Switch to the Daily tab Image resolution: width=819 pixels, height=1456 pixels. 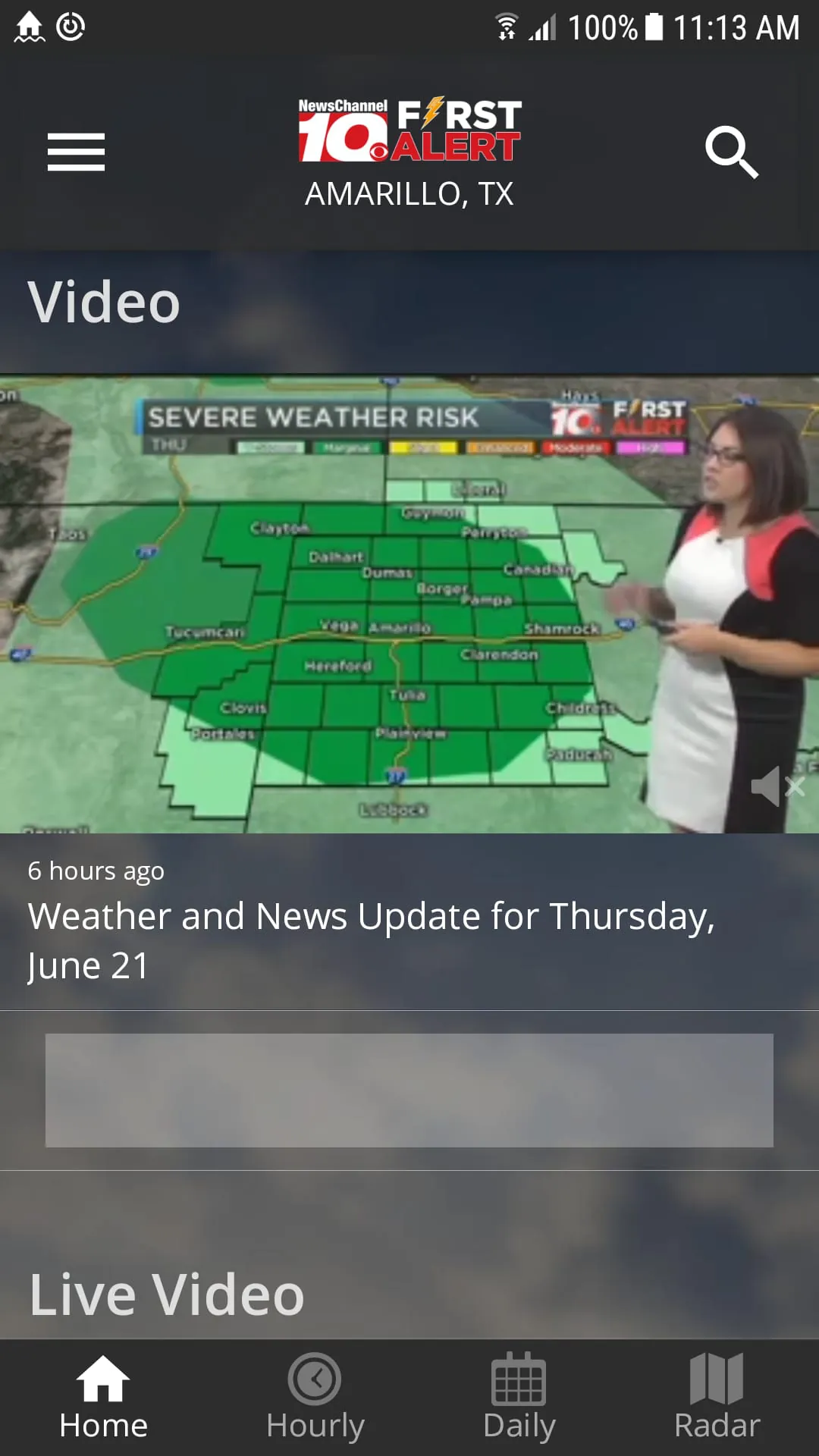pyautogui.click(x=519, y=1398)
